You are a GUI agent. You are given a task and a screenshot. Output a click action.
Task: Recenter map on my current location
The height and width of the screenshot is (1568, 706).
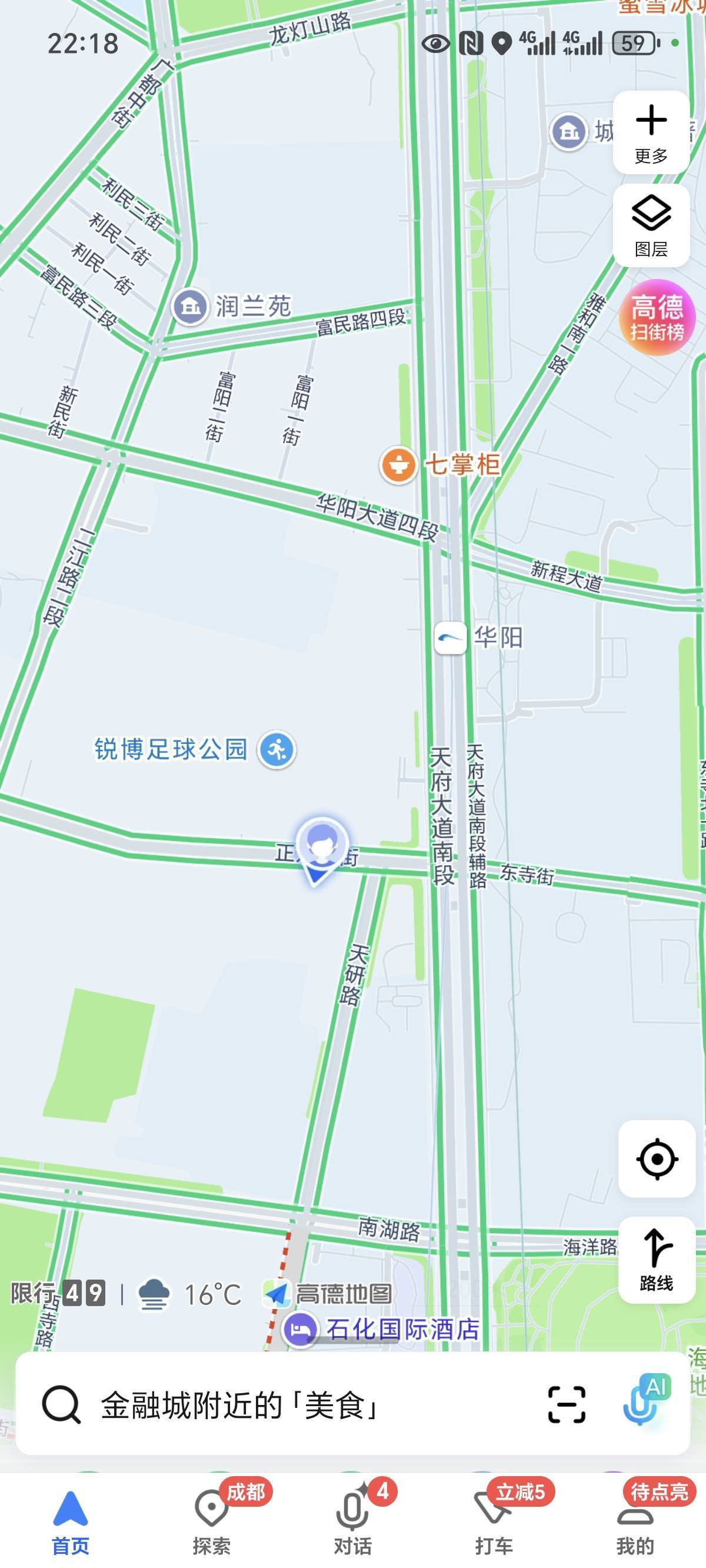656,1159
